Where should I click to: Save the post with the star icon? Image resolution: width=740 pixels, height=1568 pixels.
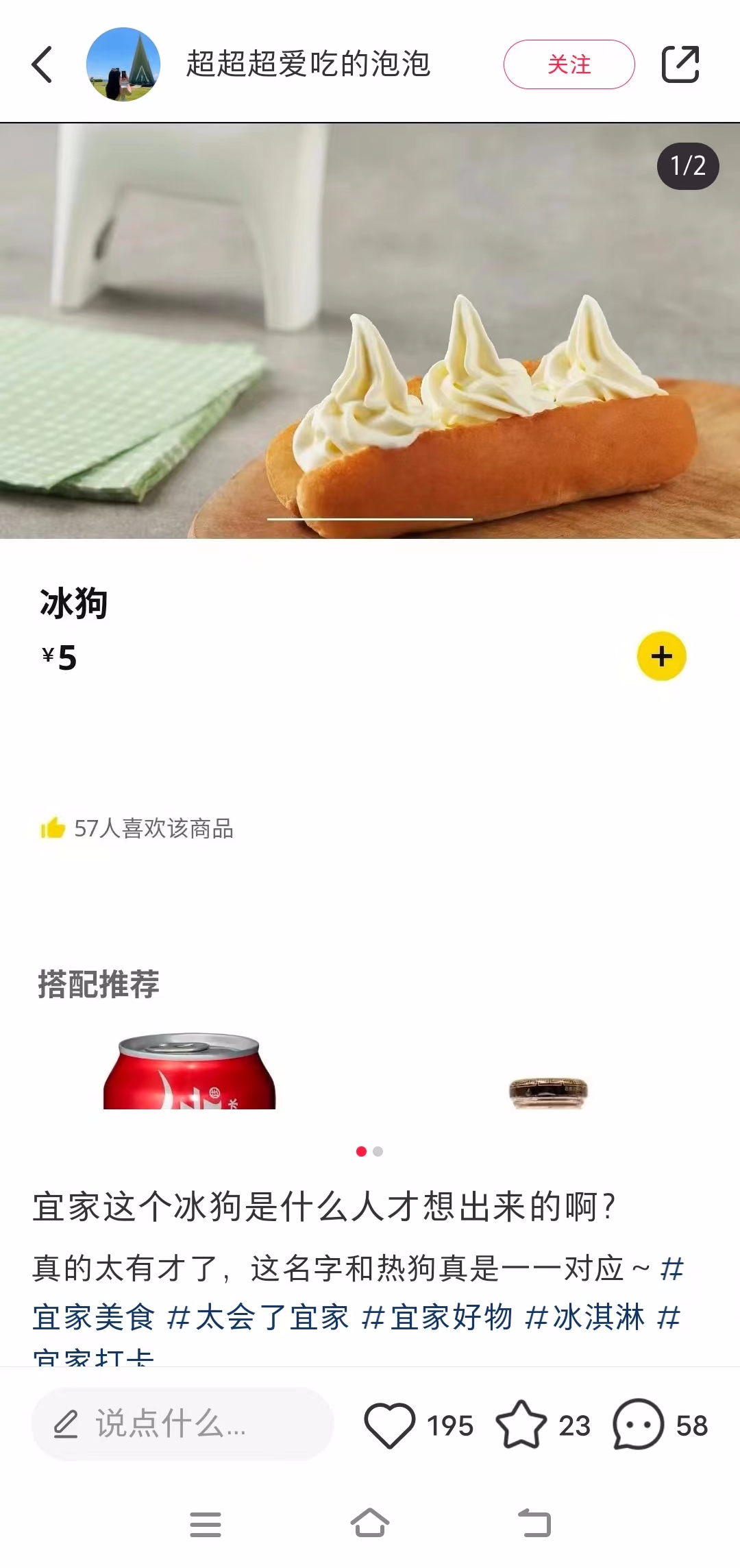pos(521,1425)
